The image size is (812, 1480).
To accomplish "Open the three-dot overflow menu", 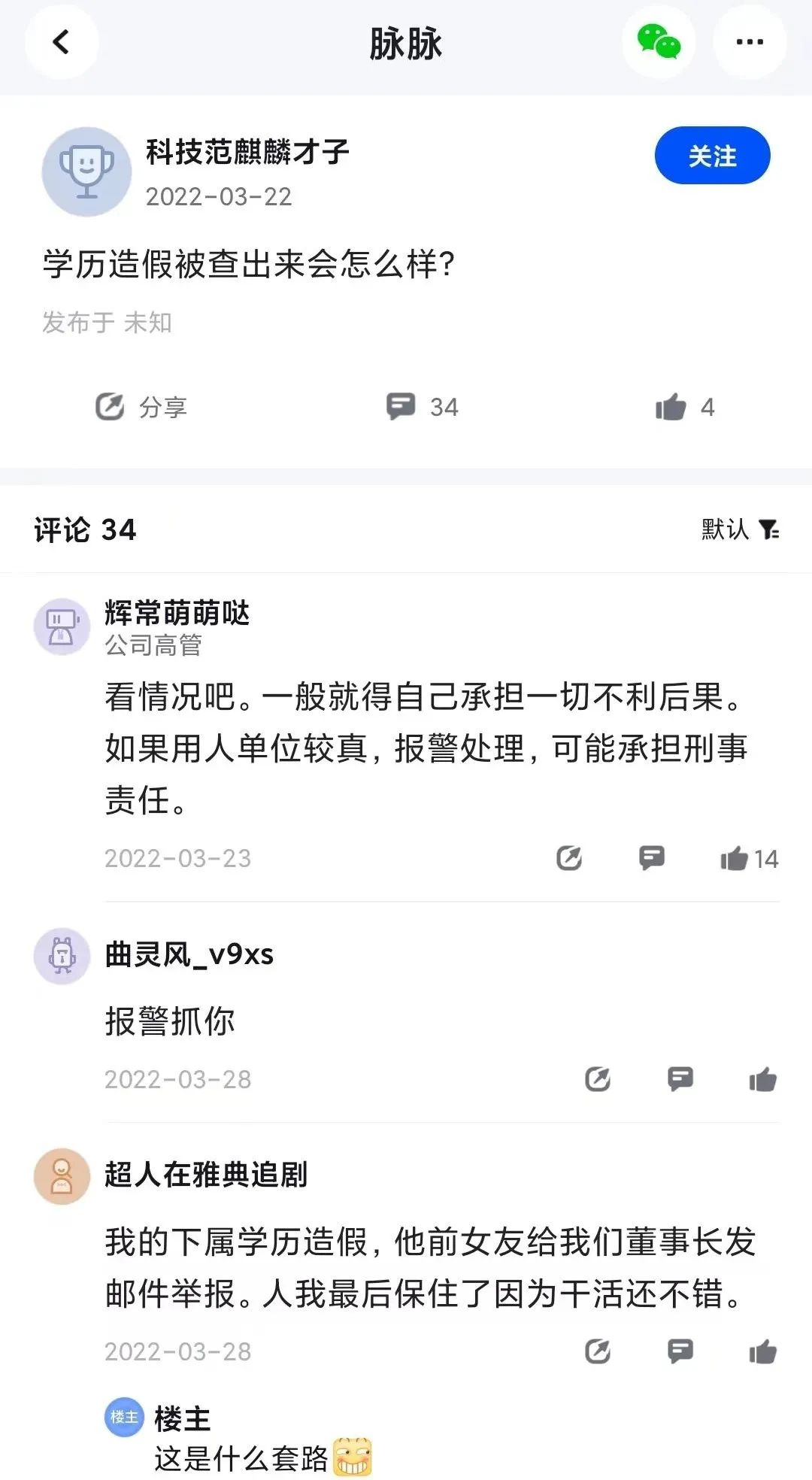I will tap(749, 42).
